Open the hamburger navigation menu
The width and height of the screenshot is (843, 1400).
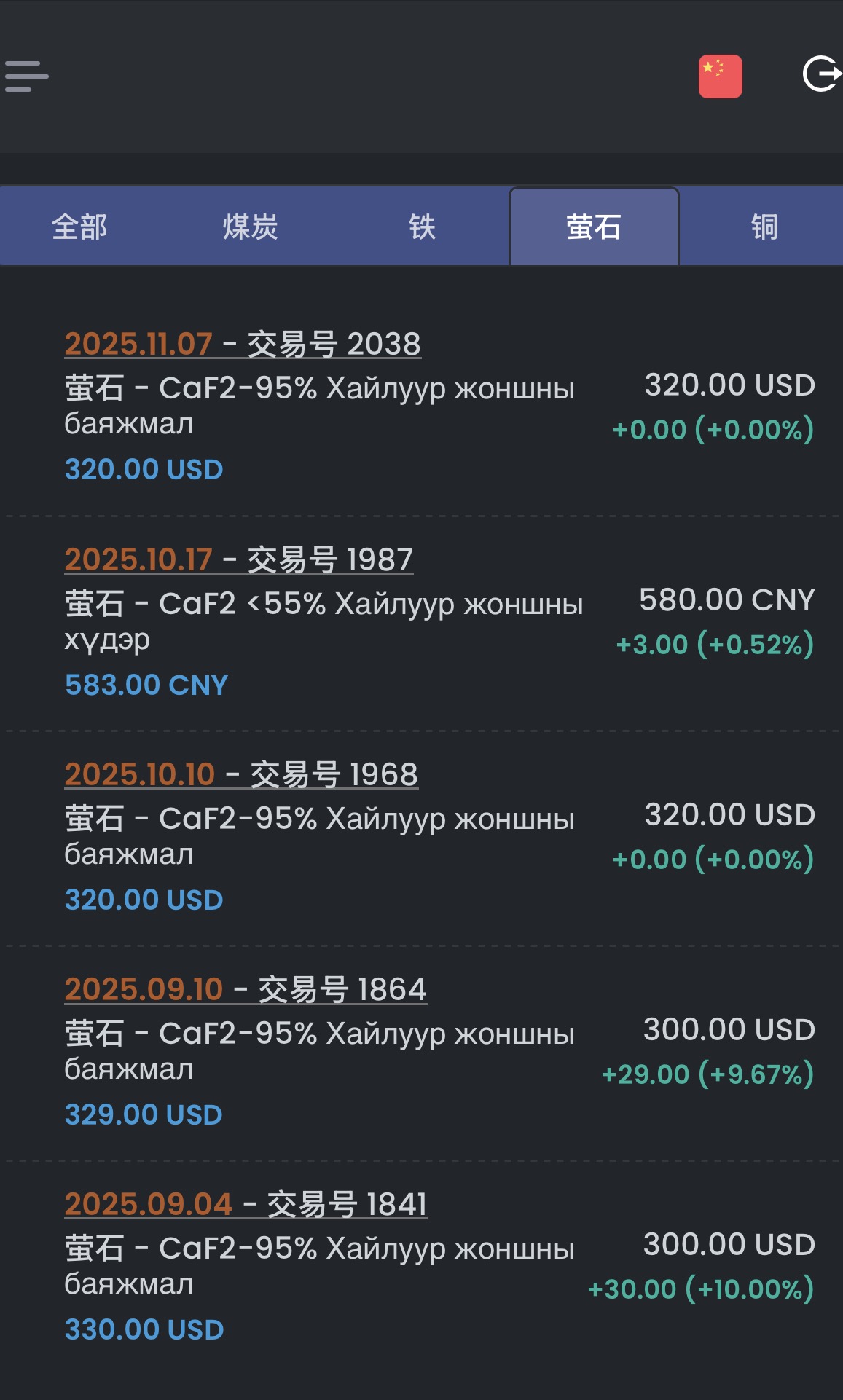26,76
